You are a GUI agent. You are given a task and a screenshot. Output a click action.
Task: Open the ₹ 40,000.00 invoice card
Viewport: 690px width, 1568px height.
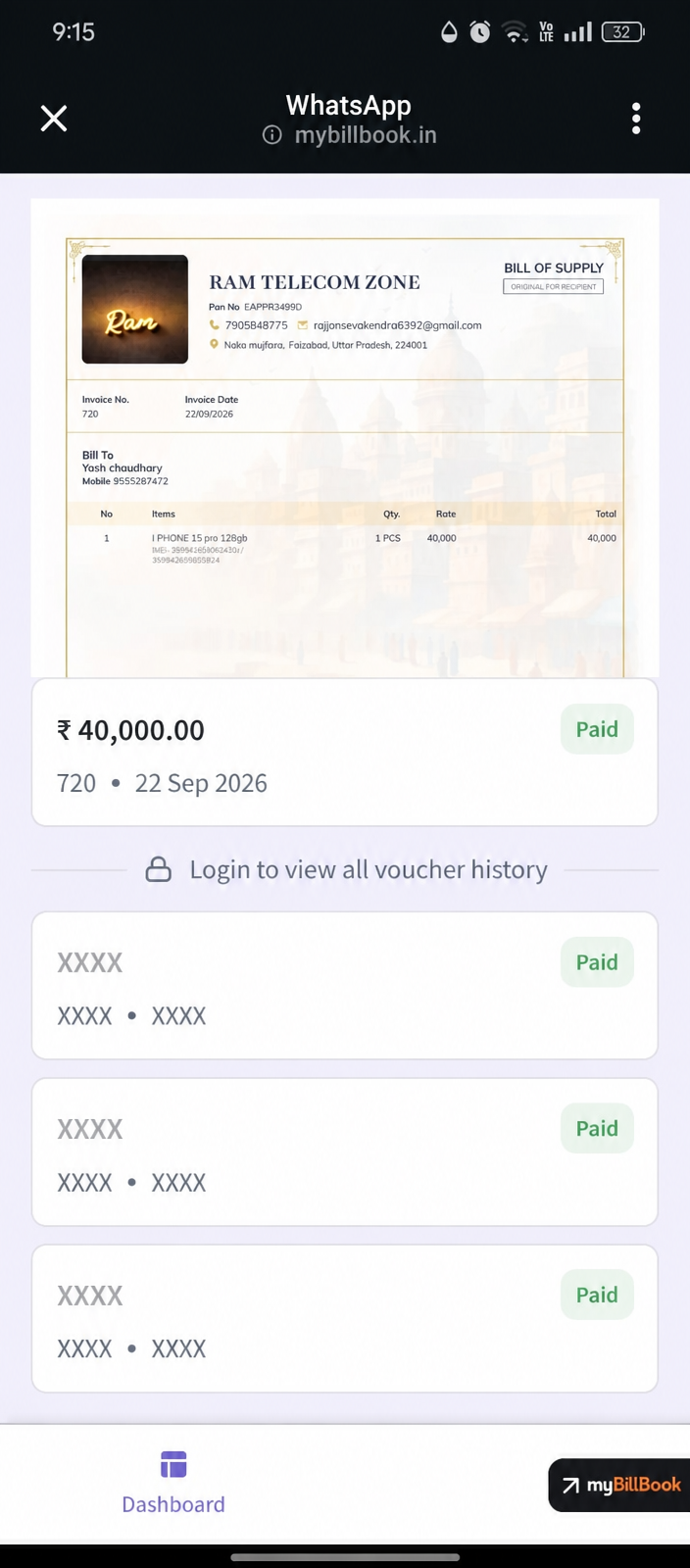click(345, 753)
